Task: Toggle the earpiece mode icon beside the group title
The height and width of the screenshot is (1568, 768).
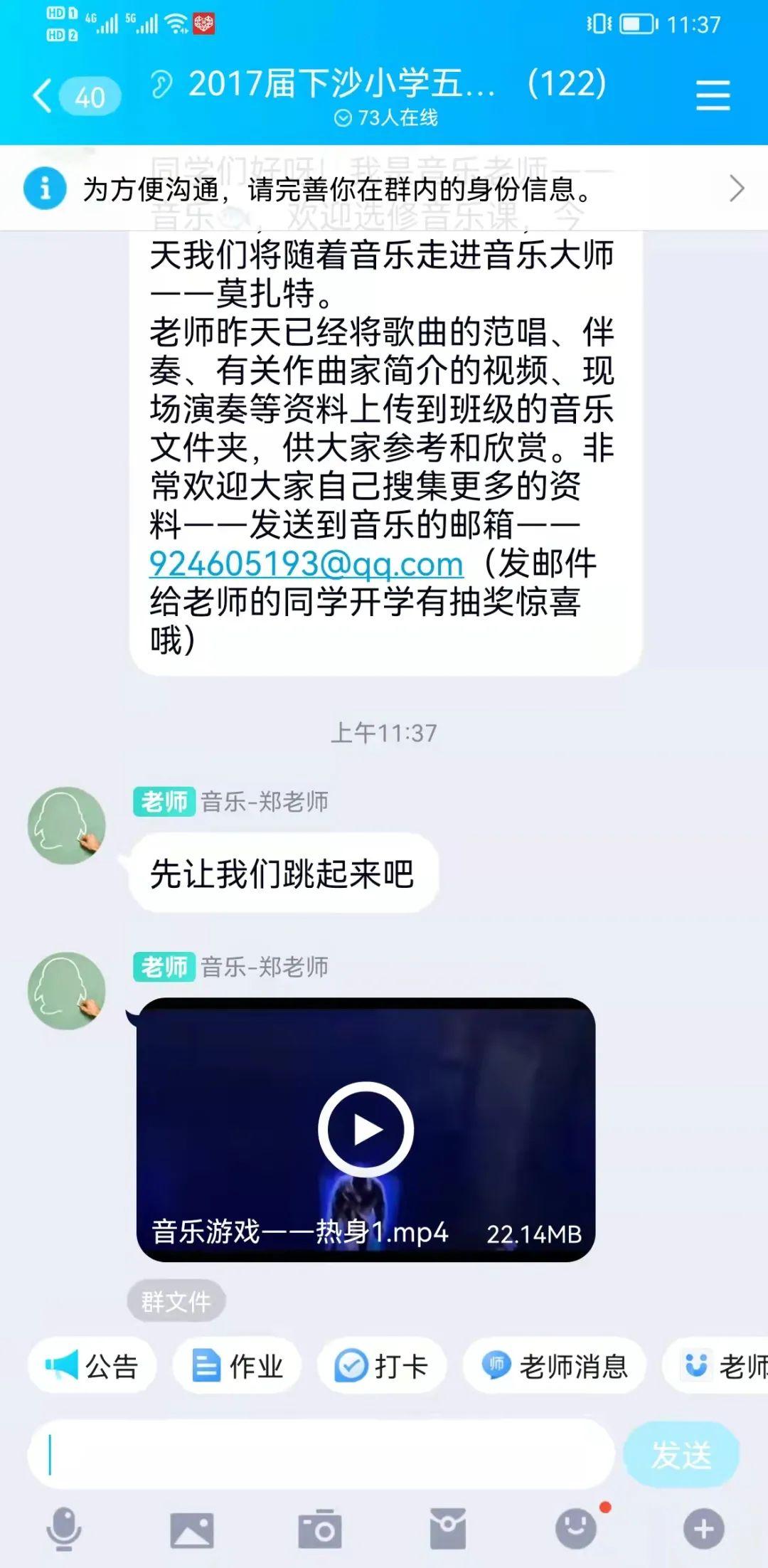Action: tap(161, 85)
